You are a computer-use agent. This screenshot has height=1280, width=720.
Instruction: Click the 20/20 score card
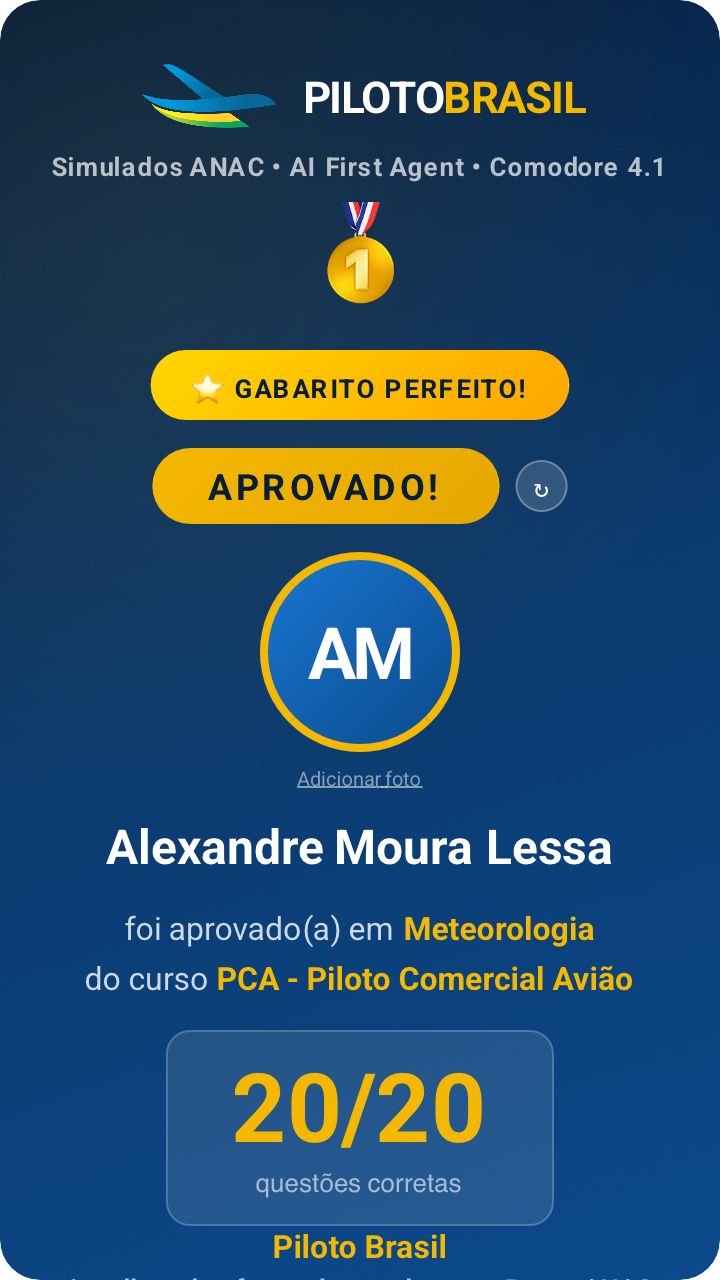tap(359, 1127)
